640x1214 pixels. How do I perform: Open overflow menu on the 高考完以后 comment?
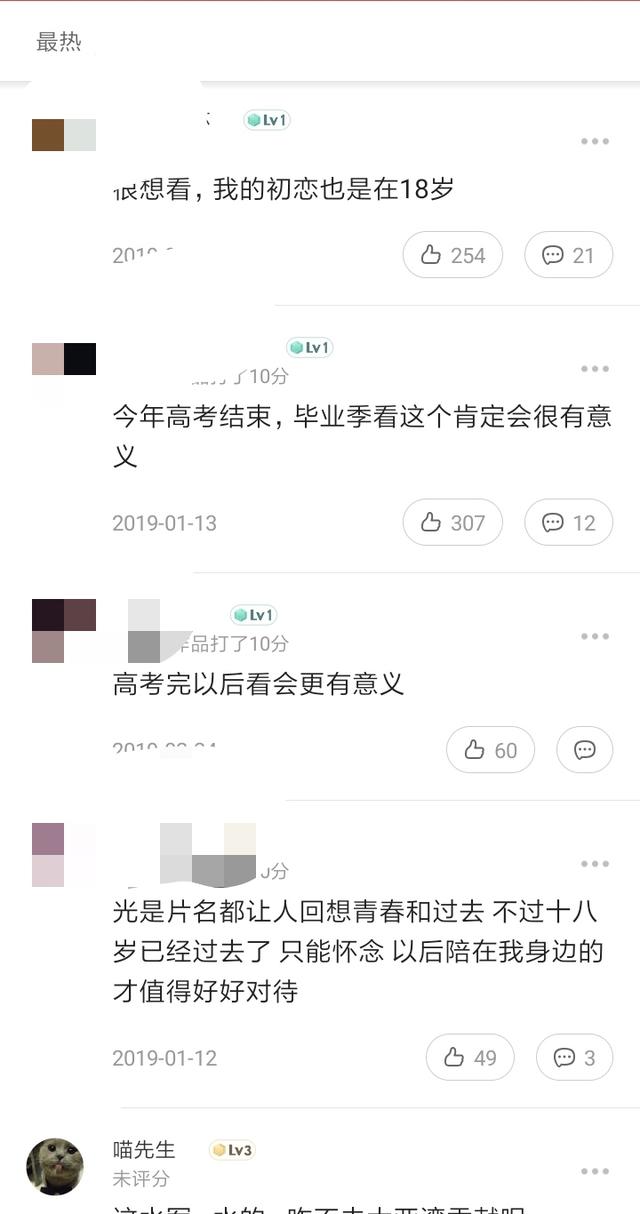(x=595, y=637)
